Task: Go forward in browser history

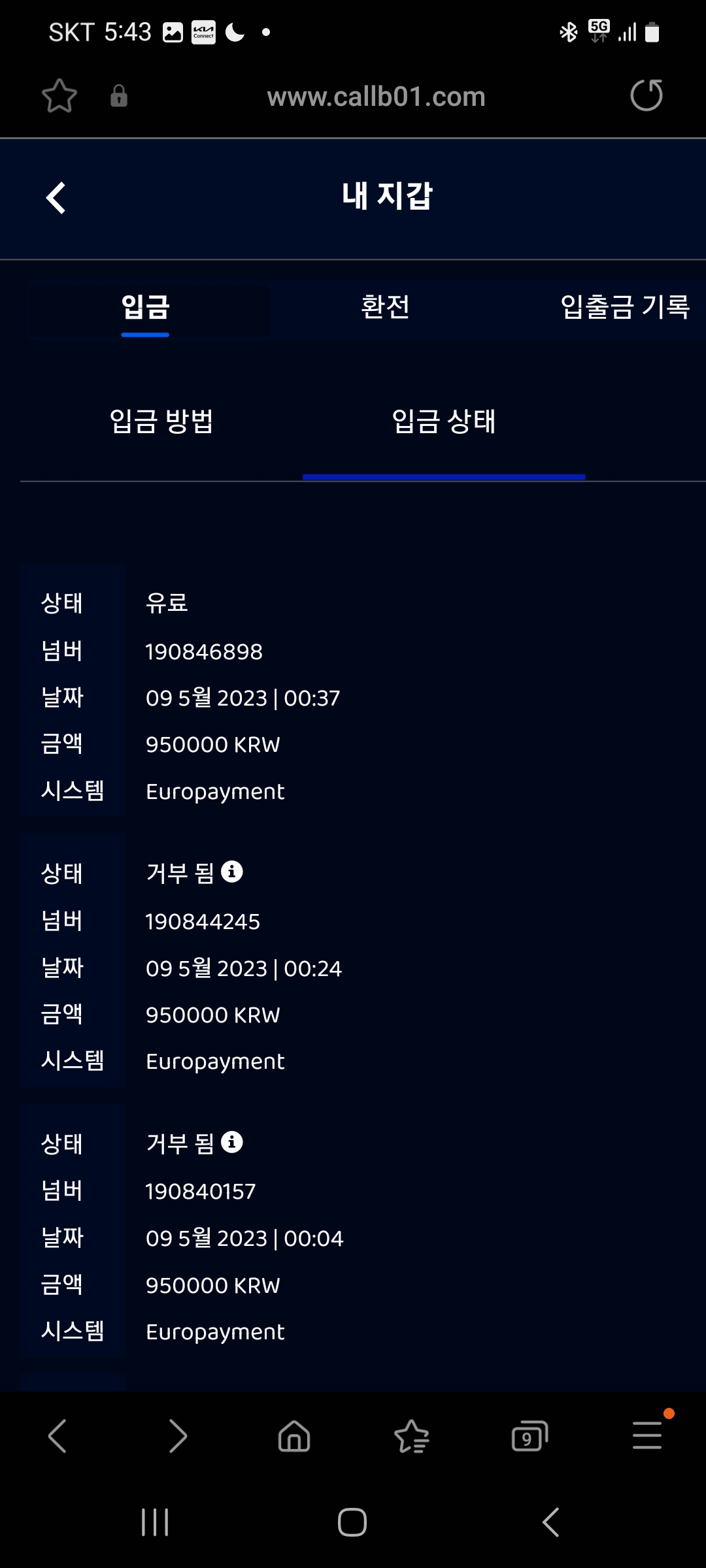Action: click(x=177, y=1436)
